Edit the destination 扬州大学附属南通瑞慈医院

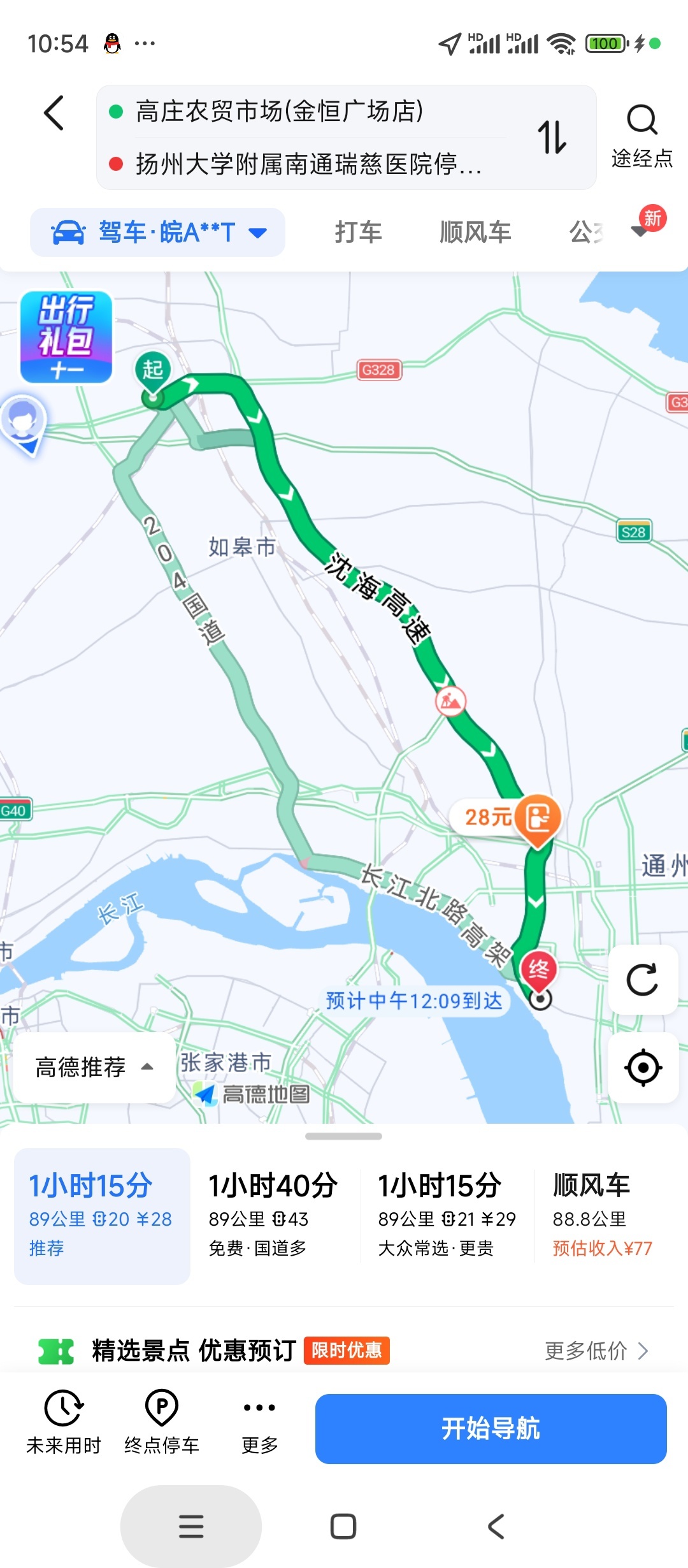(x=309, y=164)
